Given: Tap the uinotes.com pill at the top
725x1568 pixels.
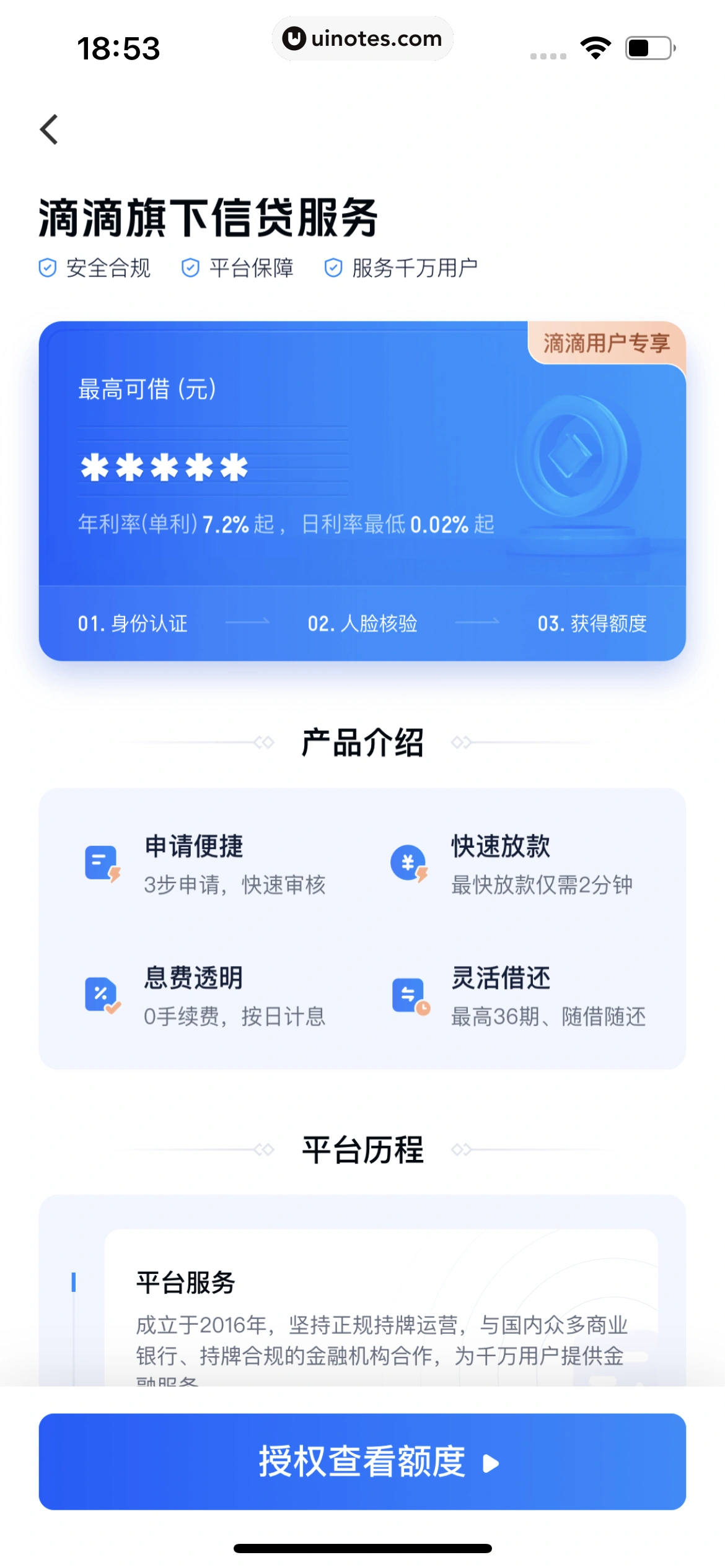Looking at the screenshot, I should [x=362, y=38].
